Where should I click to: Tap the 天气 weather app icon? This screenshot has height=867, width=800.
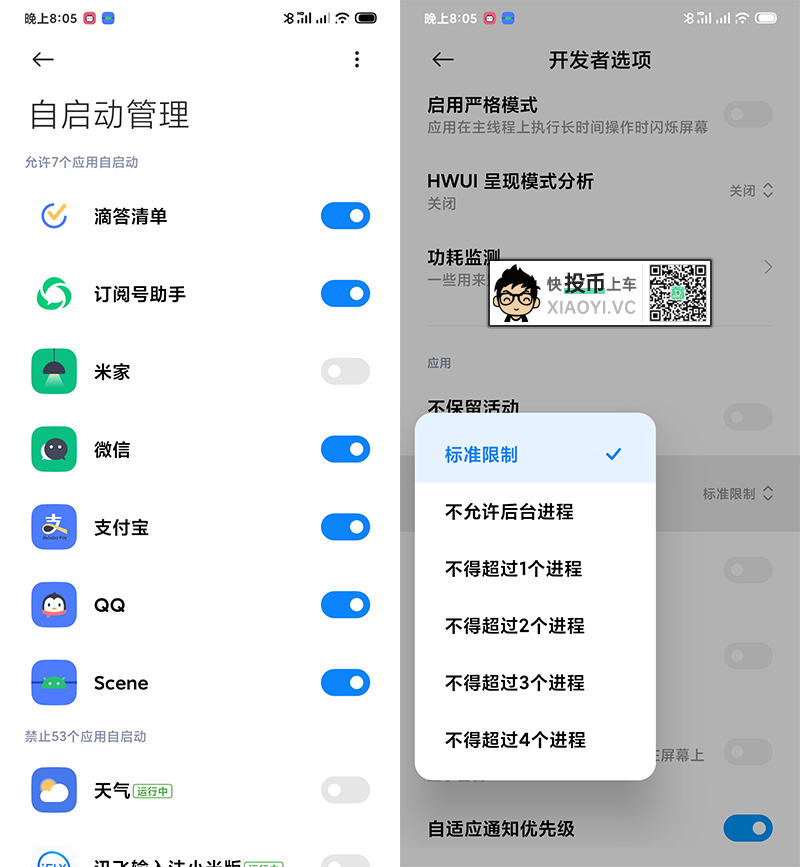click(53, 790)
